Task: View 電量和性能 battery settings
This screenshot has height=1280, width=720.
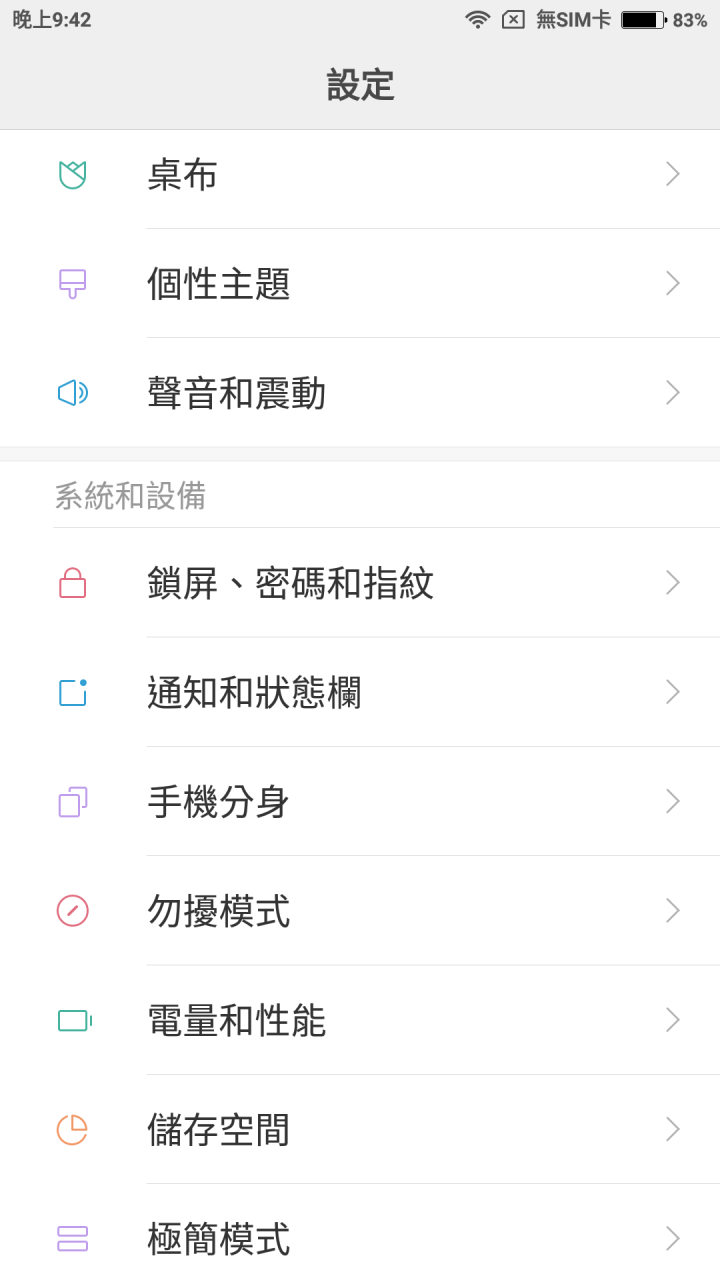Action: (360, 1020)
